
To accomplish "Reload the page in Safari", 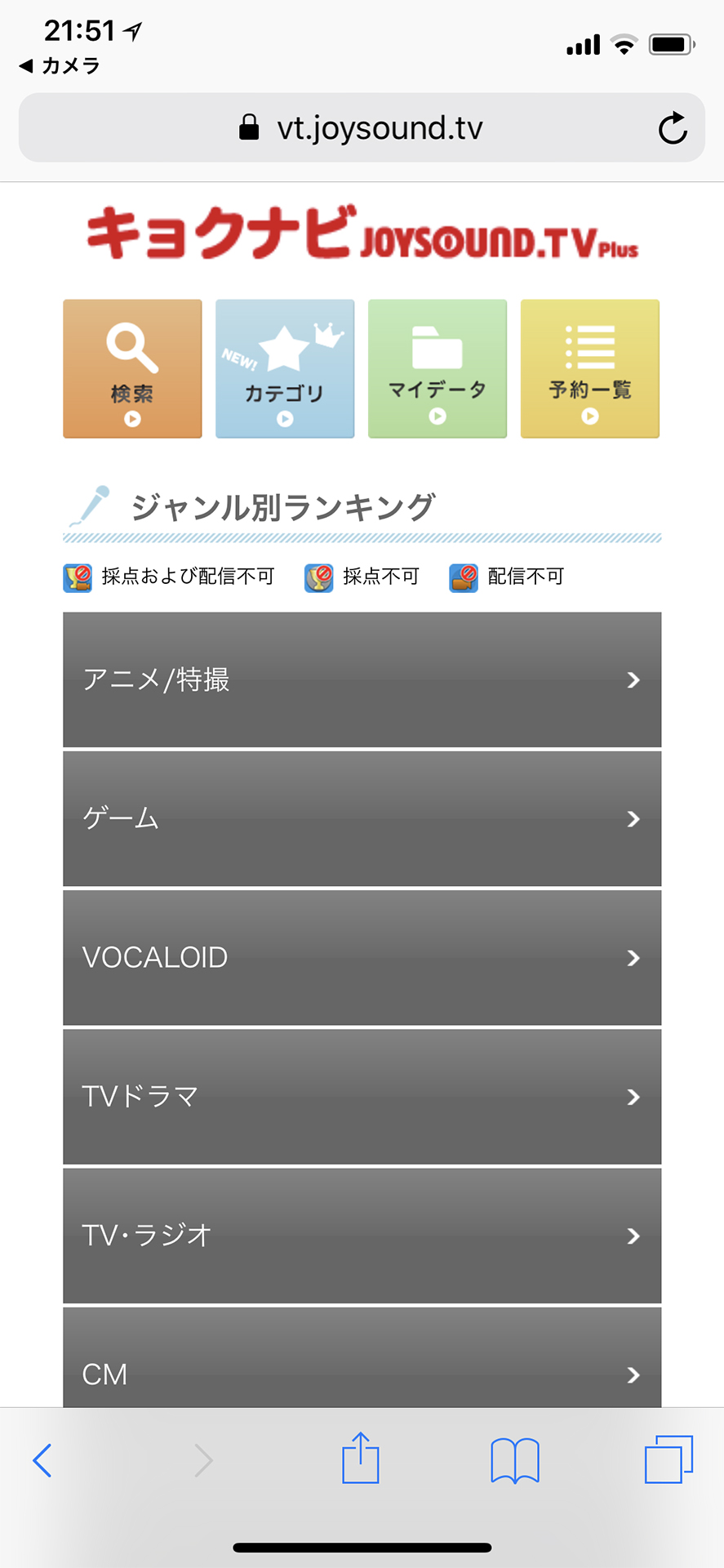I will 673,128.
